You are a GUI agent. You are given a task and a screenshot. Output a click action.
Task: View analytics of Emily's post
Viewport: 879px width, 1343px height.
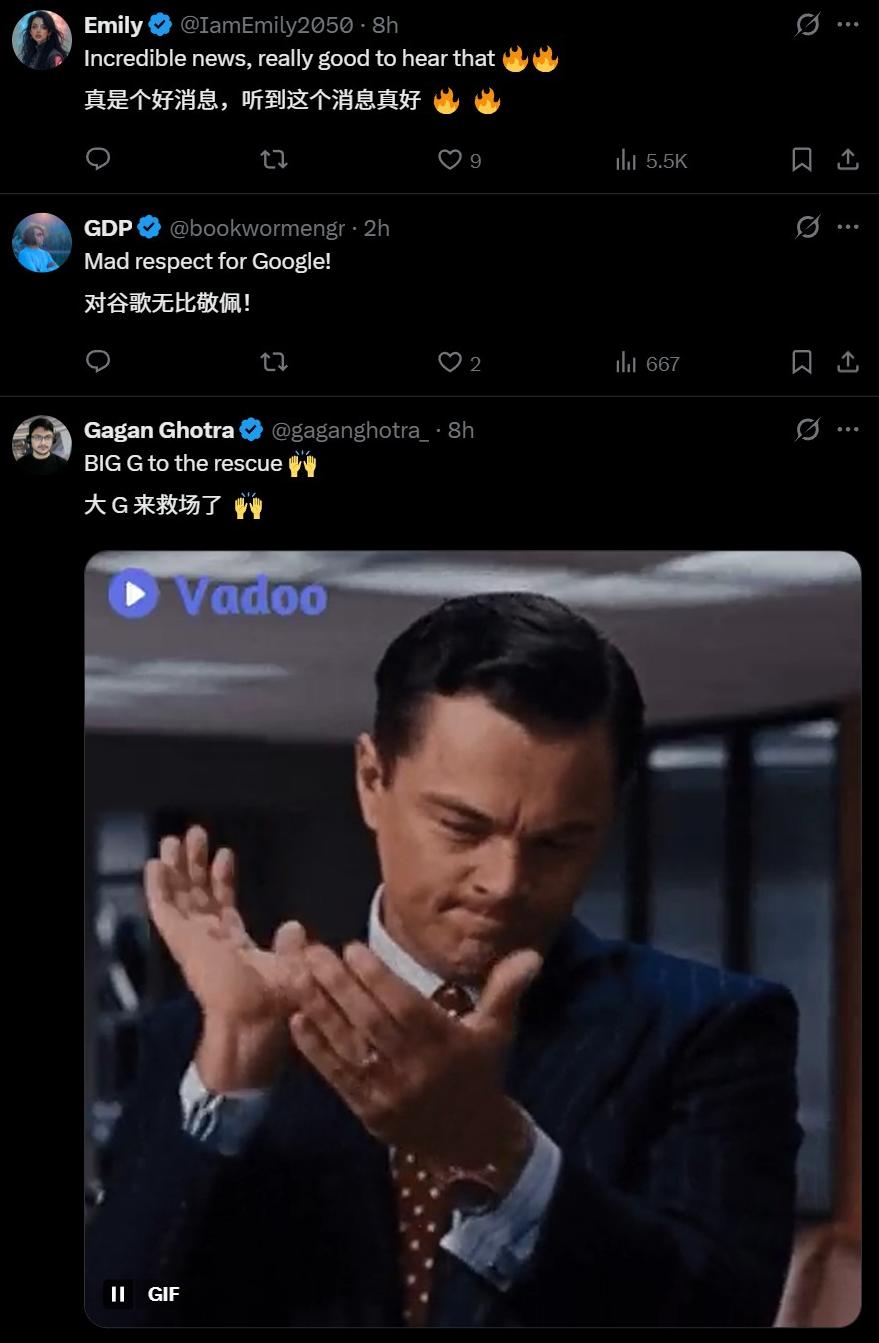(651, 160)
